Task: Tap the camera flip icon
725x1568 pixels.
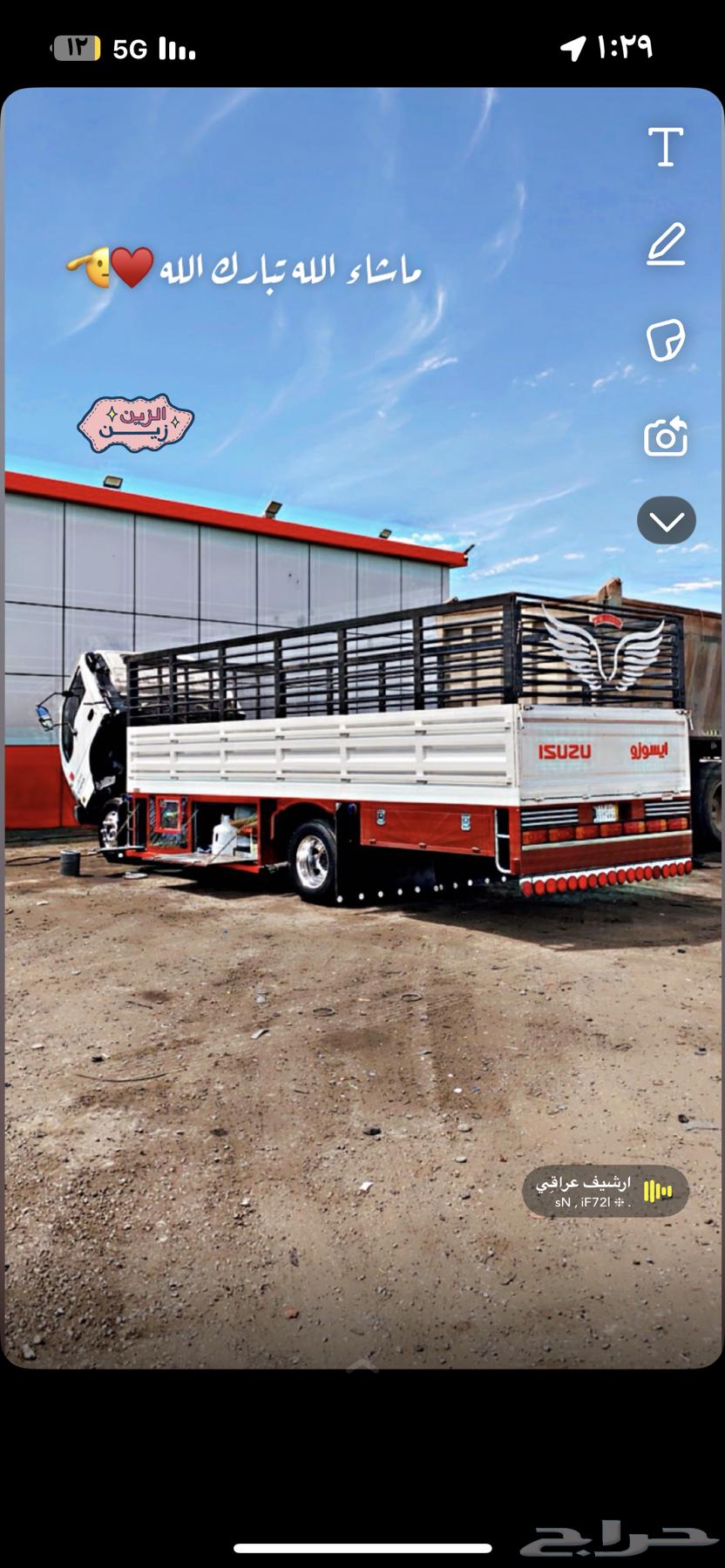Action: pos(666,436)
